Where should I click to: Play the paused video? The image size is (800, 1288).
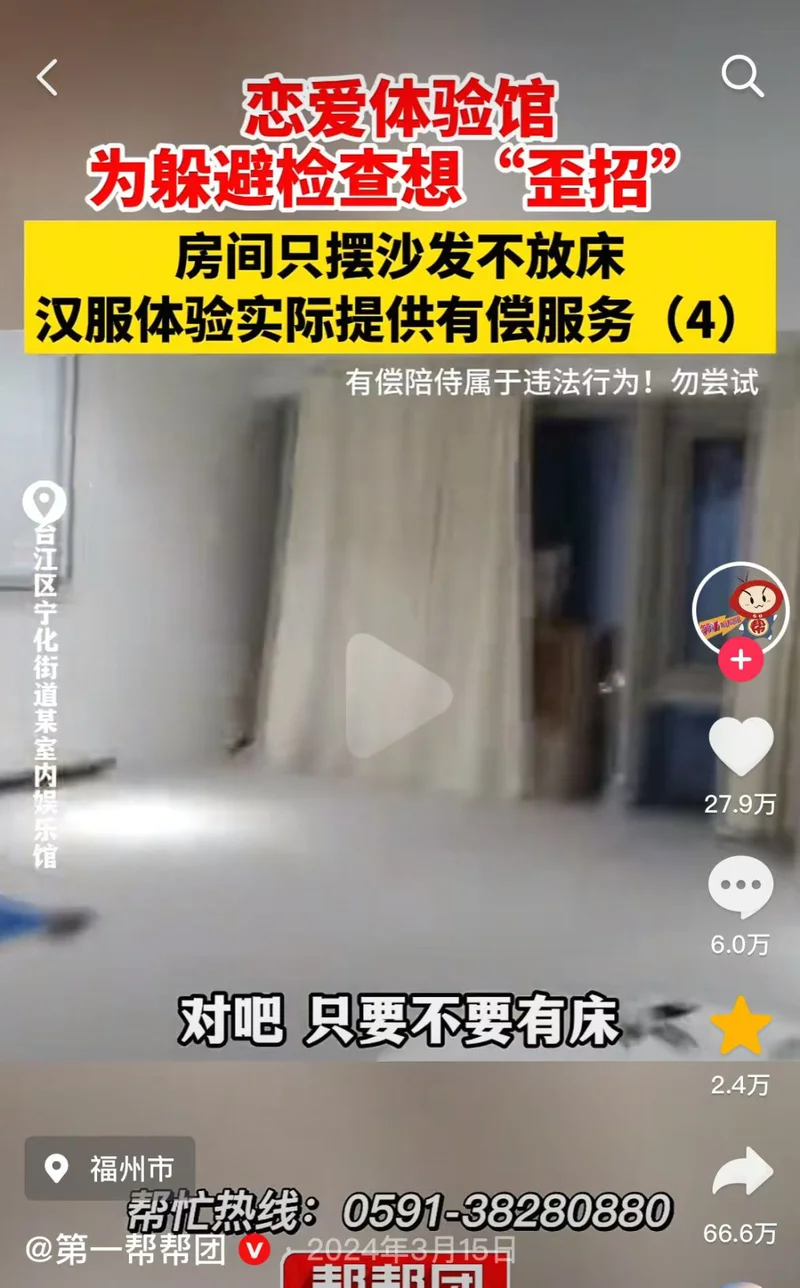click(x=398, y=696)
